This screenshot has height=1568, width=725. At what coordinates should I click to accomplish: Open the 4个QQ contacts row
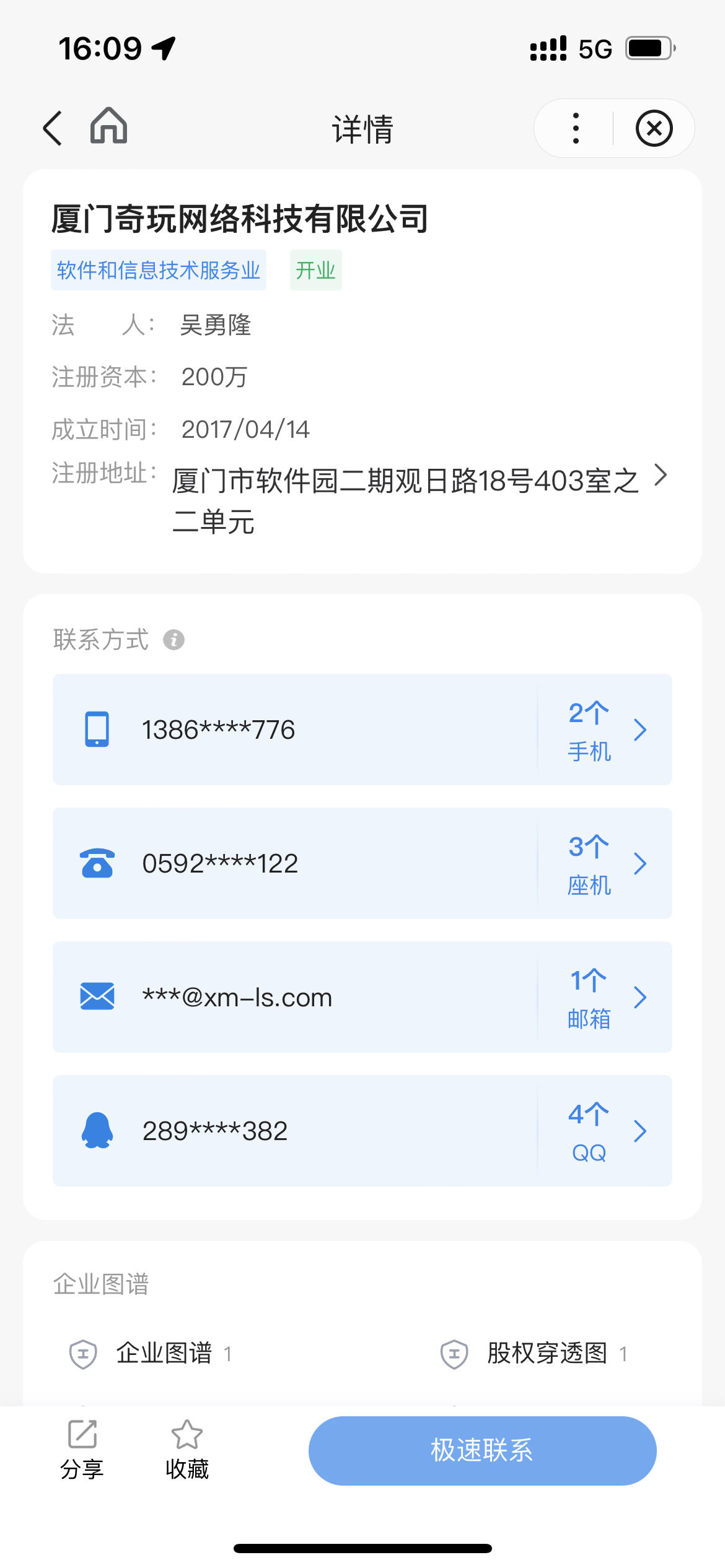[362, 1131]
